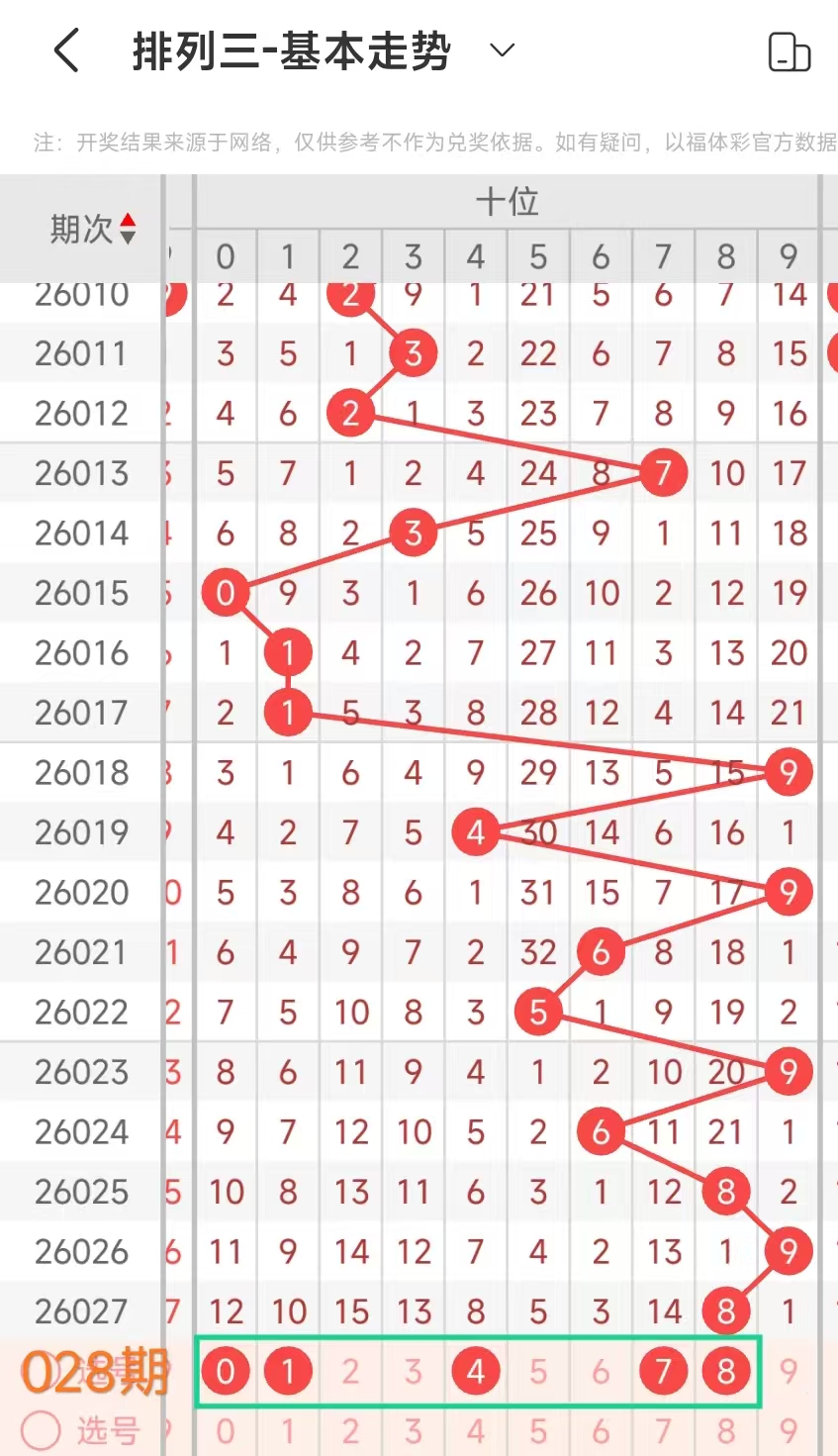This screenshot has height=1456, width=838.
Task: Deselect red number 4 in 028期 row
Action: click(476, 1372)
